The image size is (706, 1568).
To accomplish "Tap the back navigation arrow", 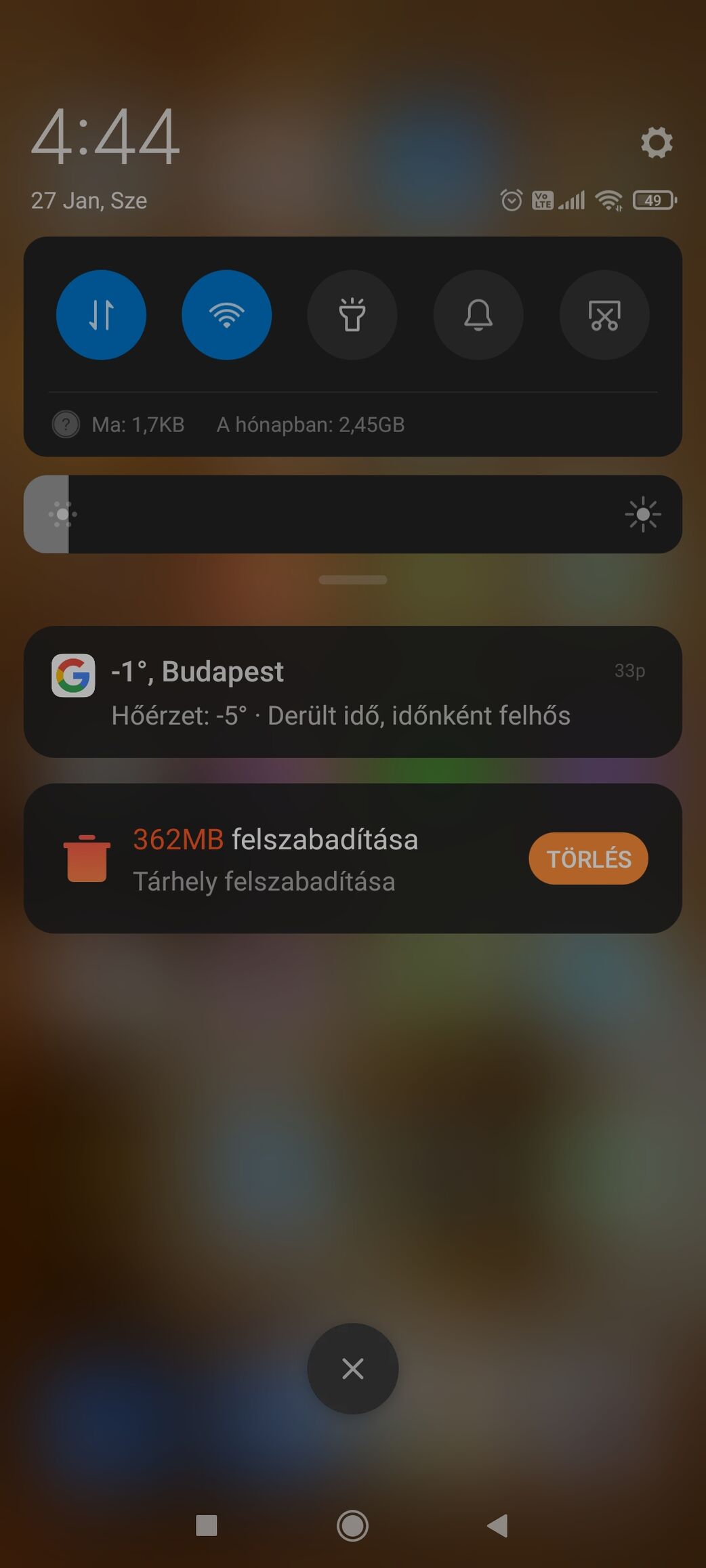I will tap(498, 1525).
